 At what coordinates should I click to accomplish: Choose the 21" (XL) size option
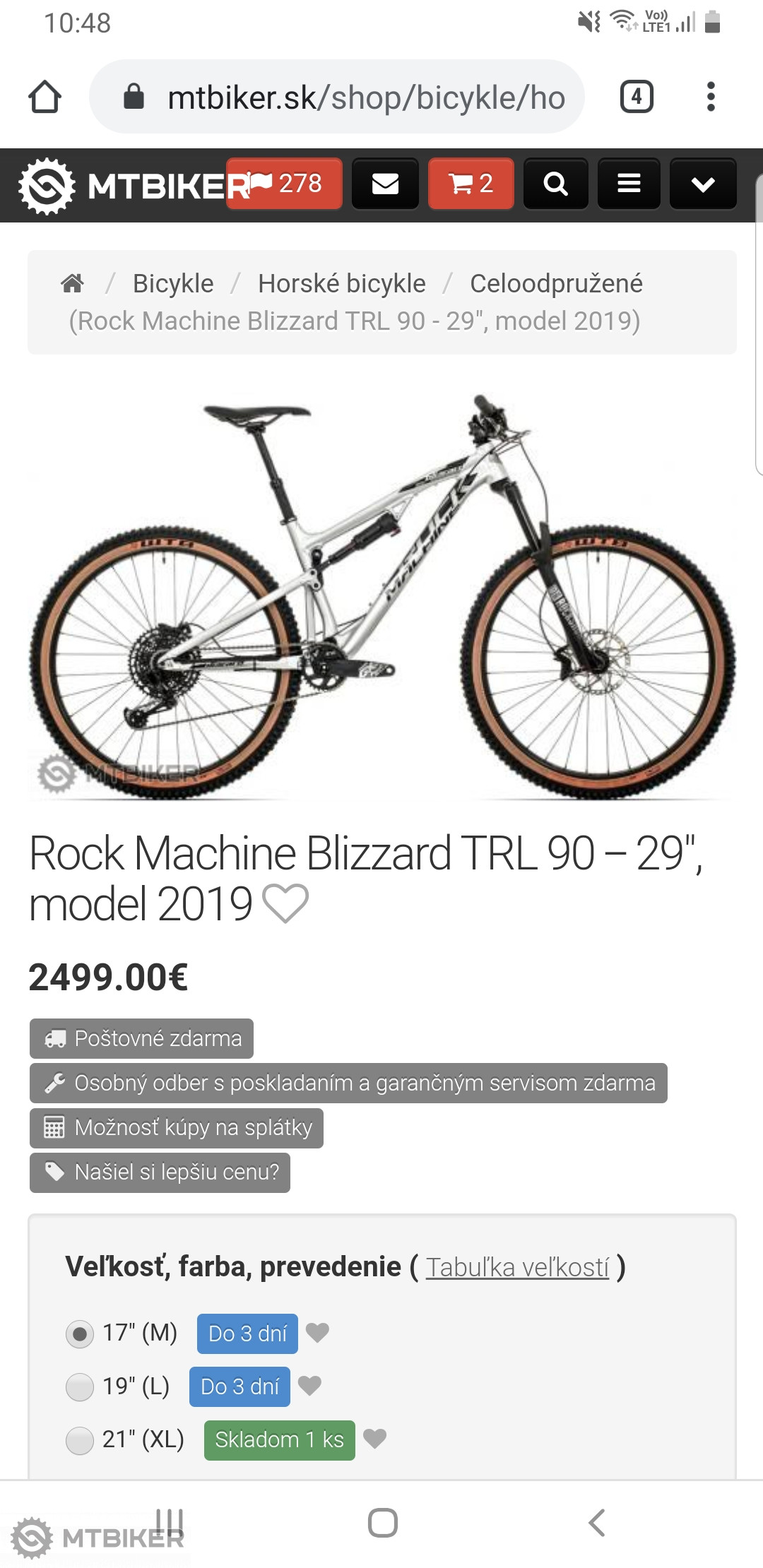[x=80, y=1440]
